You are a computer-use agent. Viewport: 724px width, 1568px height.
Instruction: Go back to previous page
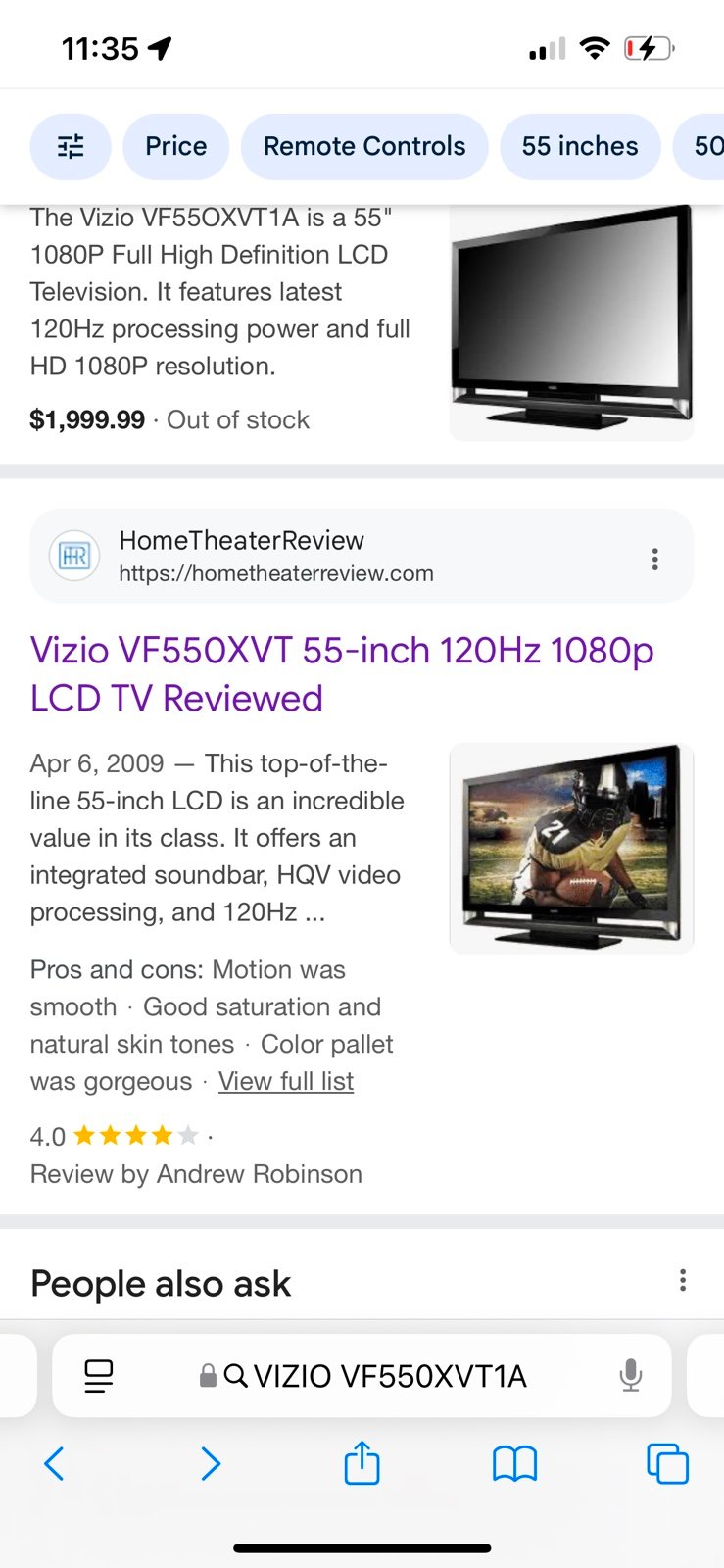(x=55, y=1464)
